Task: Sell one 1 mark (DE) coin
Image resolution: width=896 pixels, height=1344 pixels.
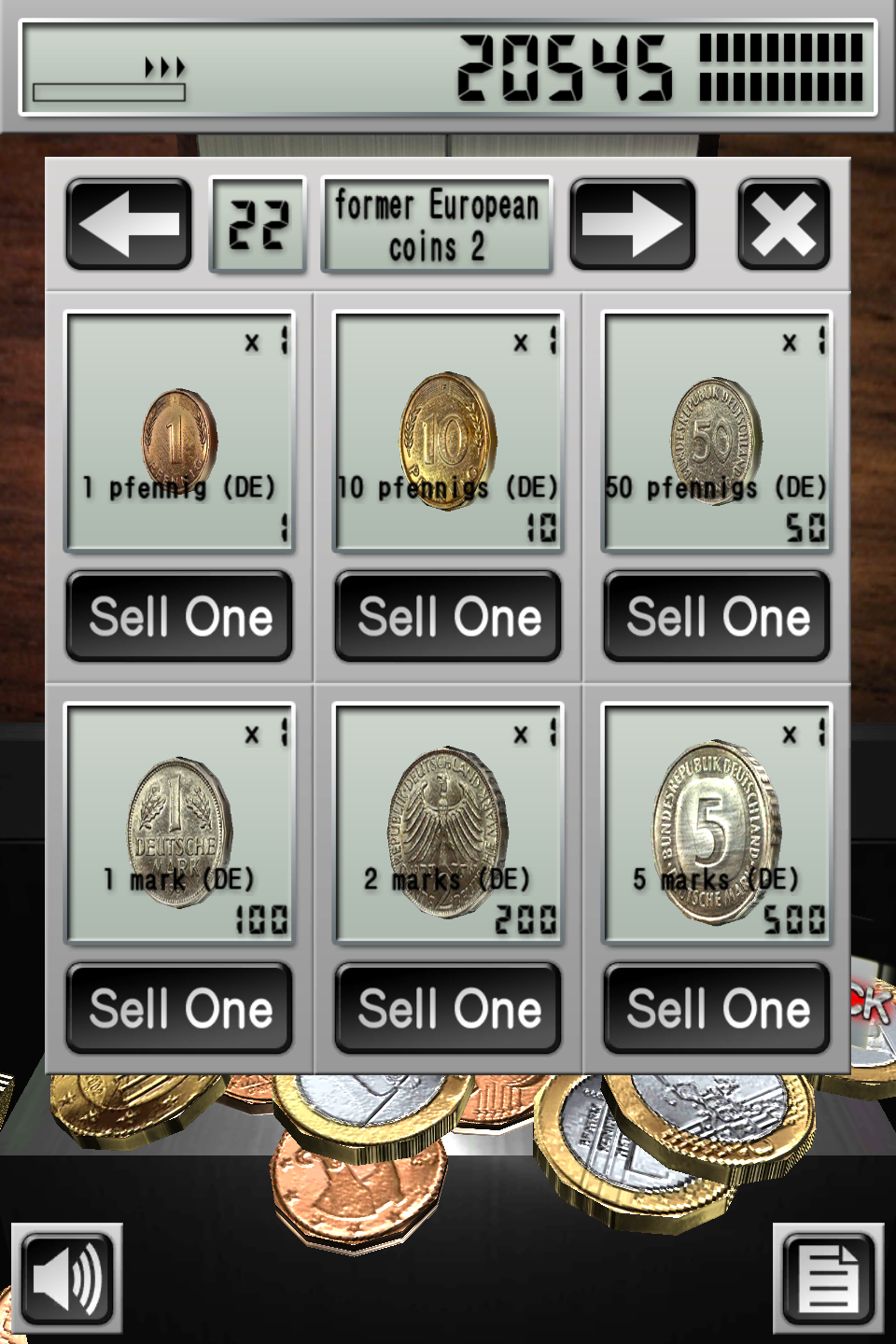Action: 179,1009
